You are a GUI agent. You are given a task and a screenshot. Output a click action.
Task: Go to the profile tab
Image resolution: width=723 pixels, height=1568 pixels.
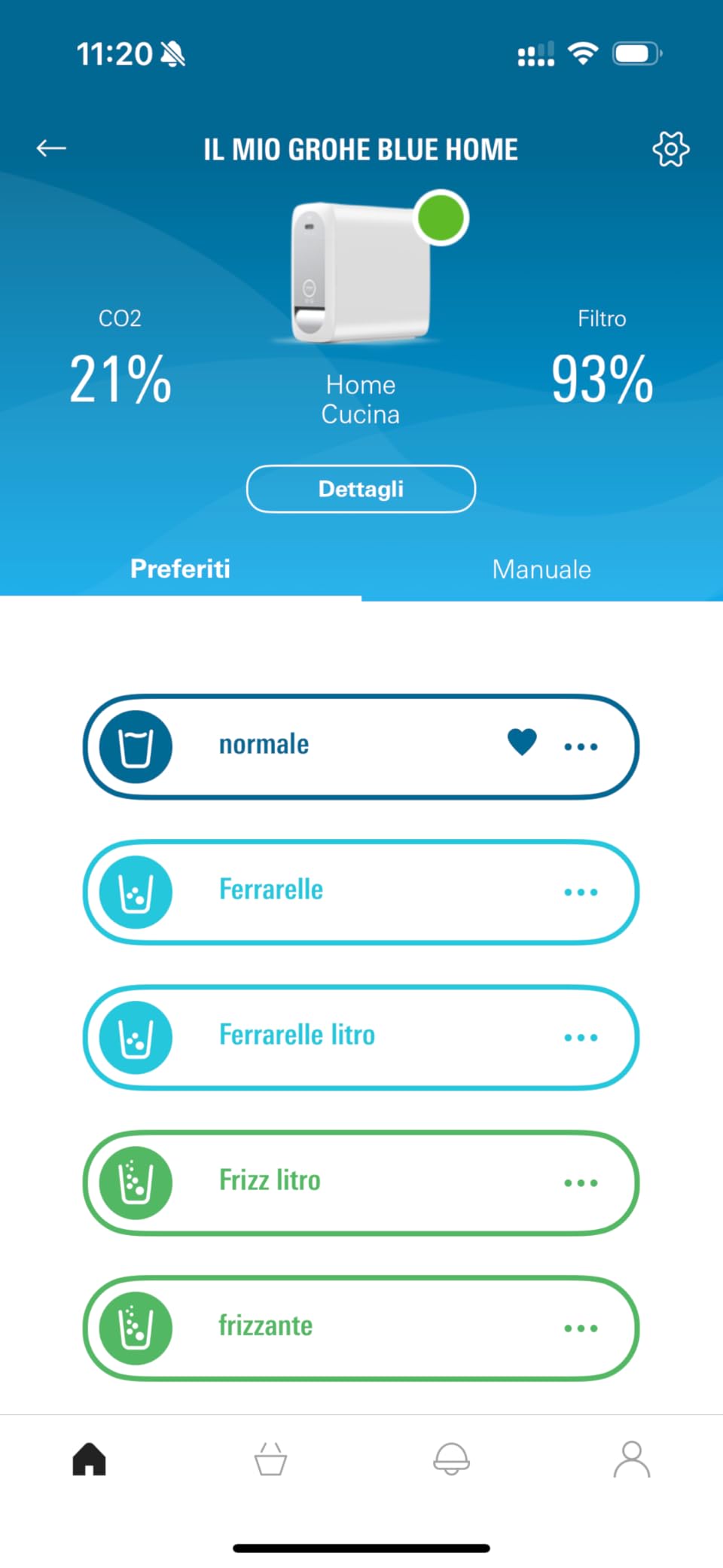tap(632, 1459)
